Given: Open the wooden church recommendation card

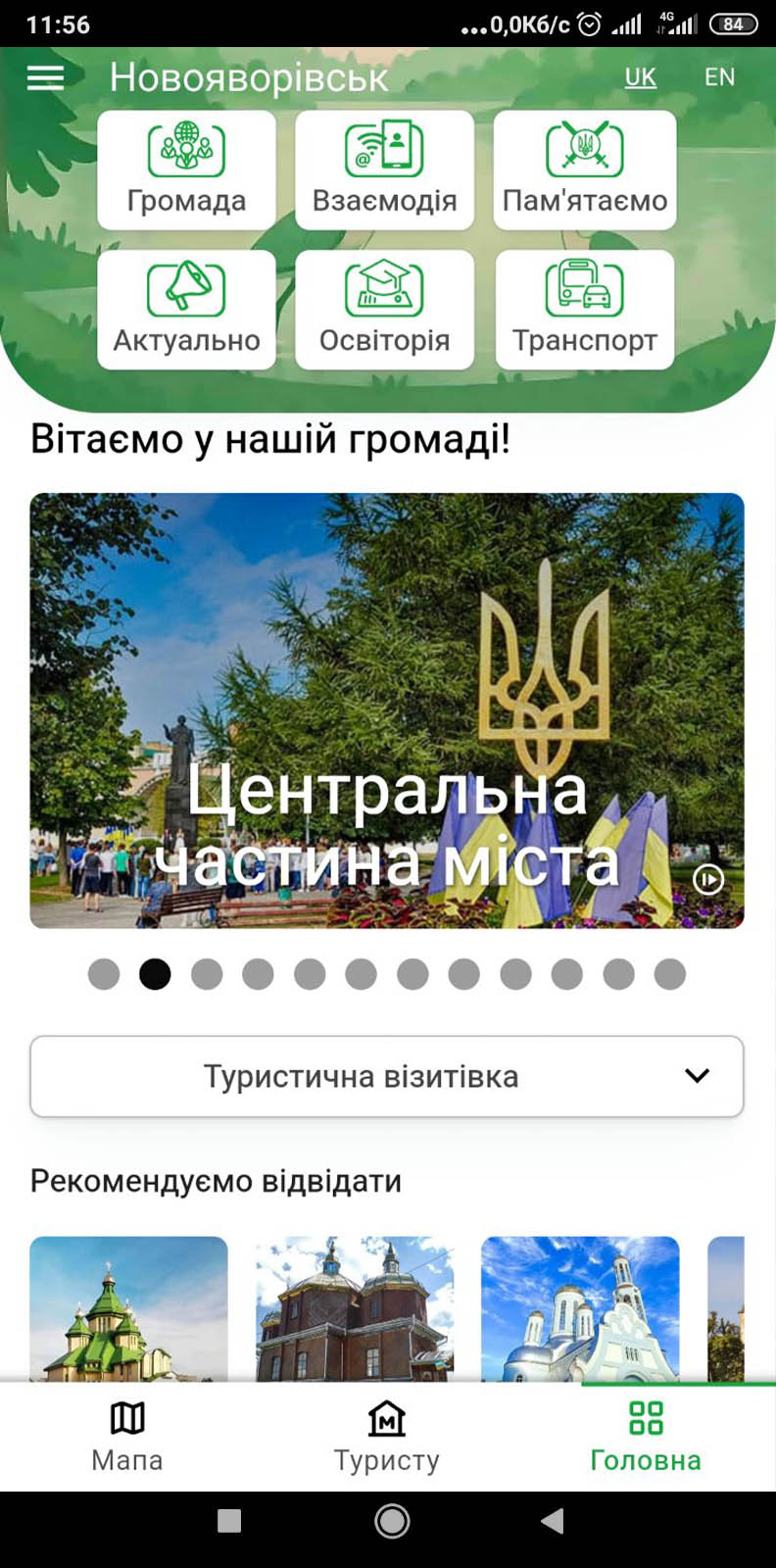Looking at the screenshot, I should [355, 1308].
